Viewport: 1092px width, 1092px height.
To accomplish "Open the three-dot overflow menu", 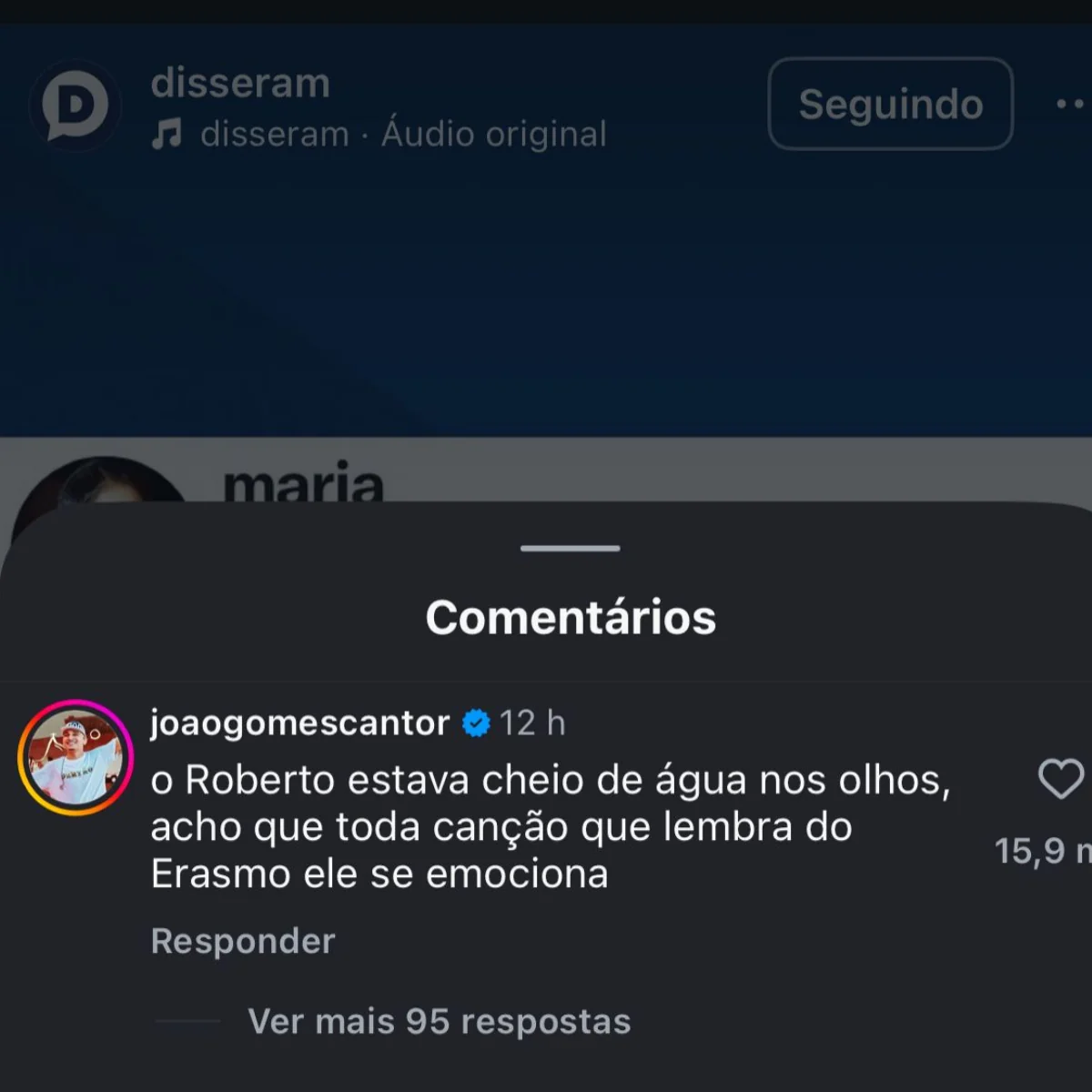I will [1070, 104].
